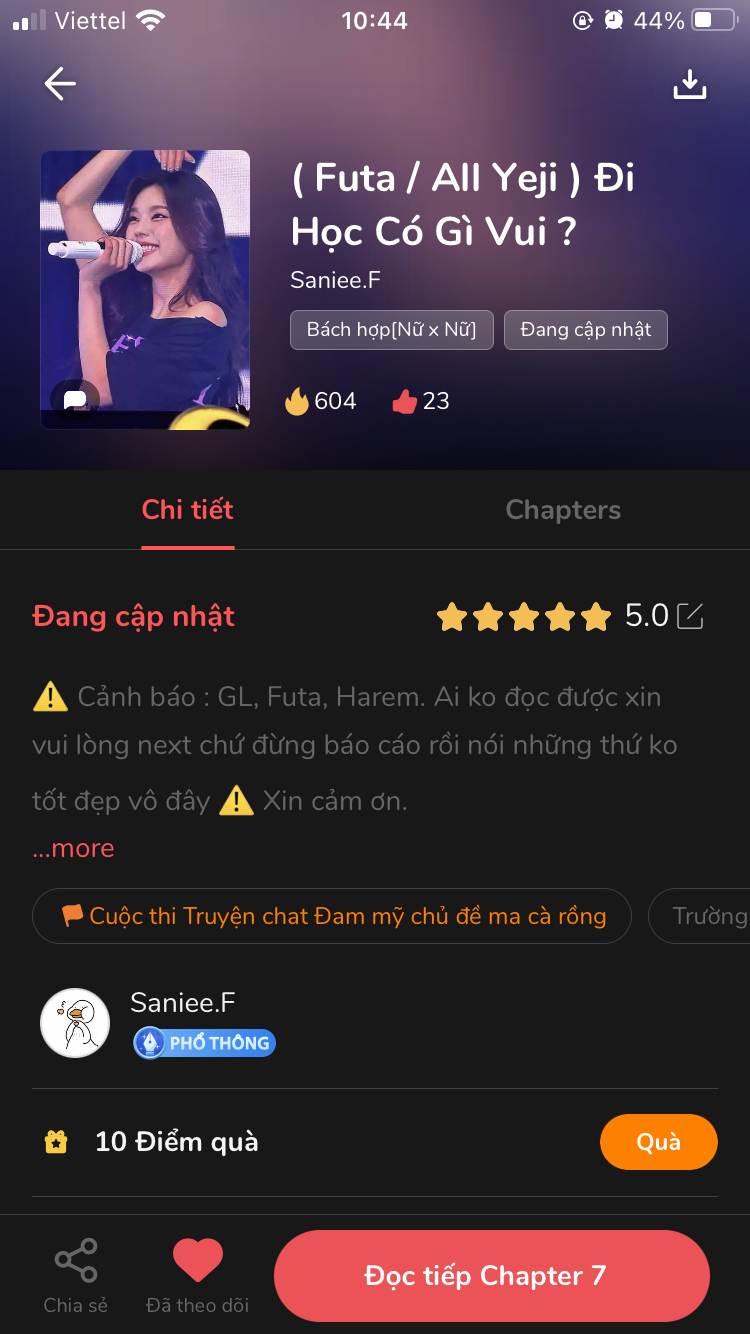The image size is (750, 1334).
Task: Expand the description with ...more
Action: coord(73,848)
